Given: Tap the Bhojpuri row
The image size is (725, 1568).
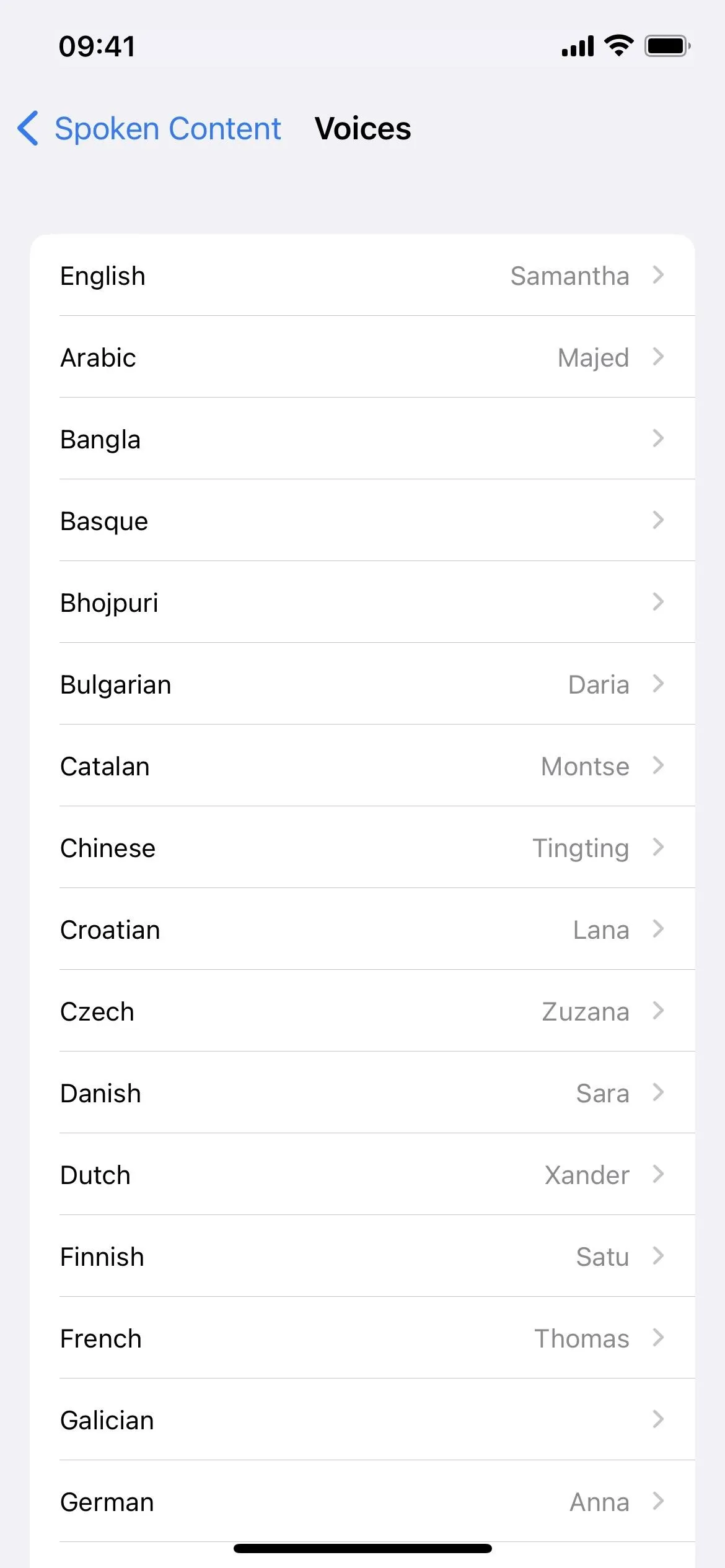Looking at the screenshot, I should coord(362,602).
